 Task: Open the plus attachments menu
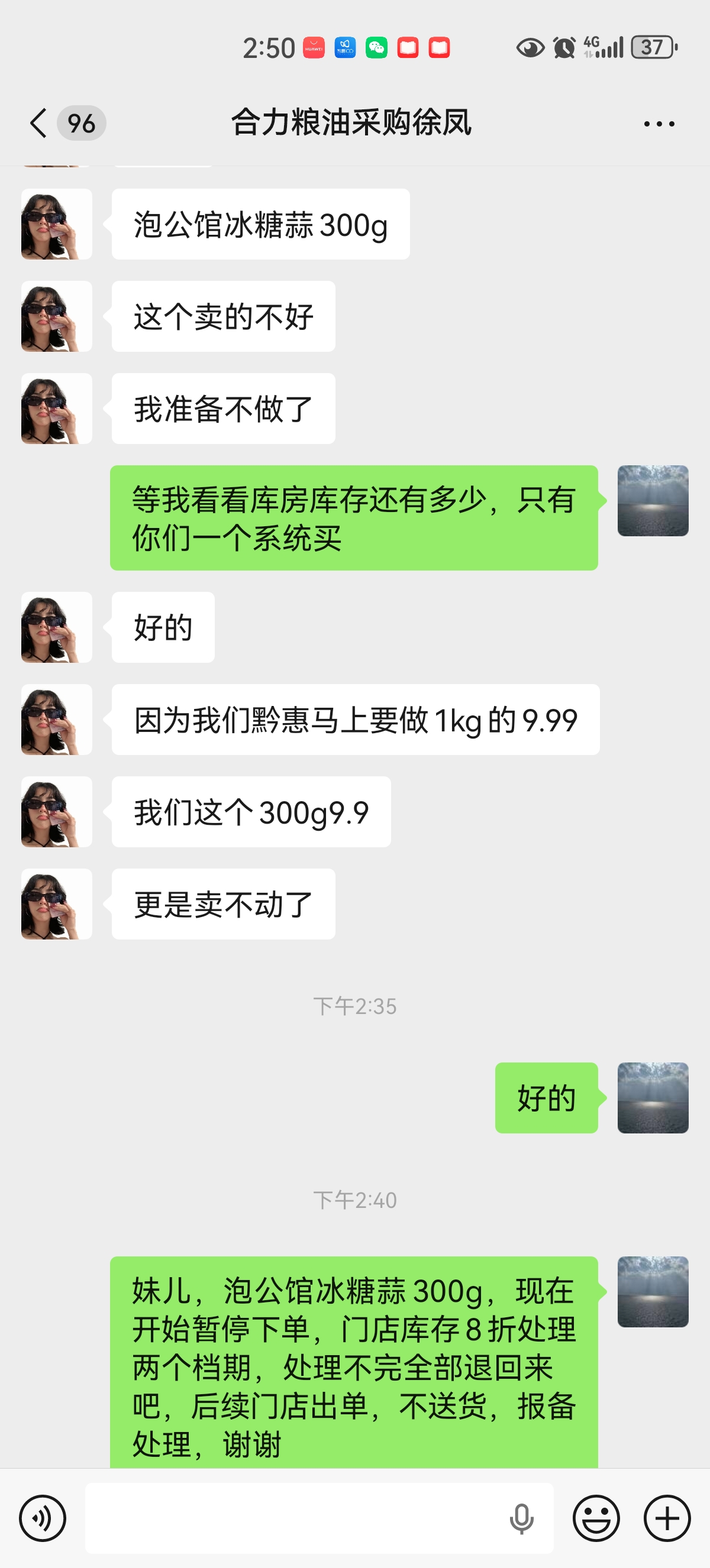667,1518
